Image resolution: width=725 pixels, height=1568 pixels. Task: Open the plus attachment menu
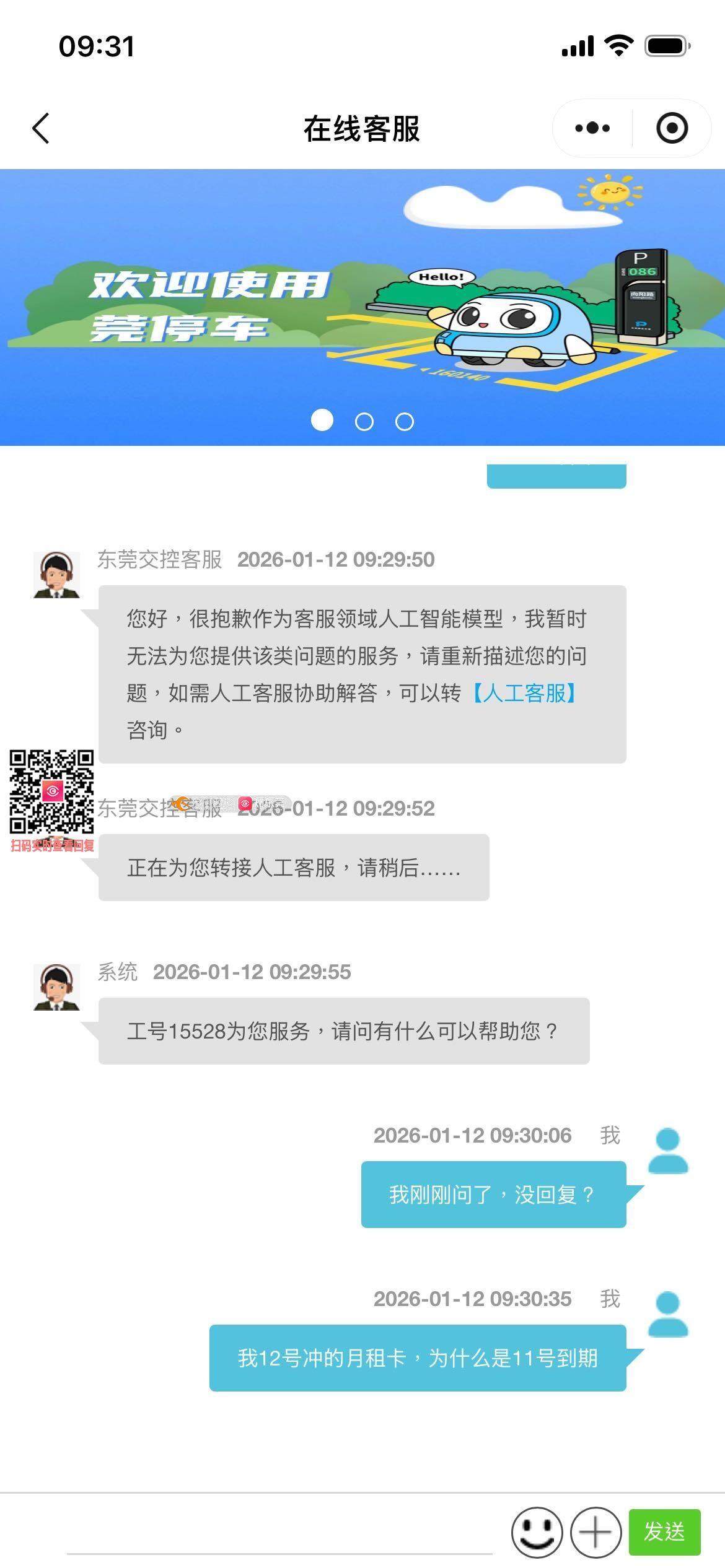pos(595,1532)
